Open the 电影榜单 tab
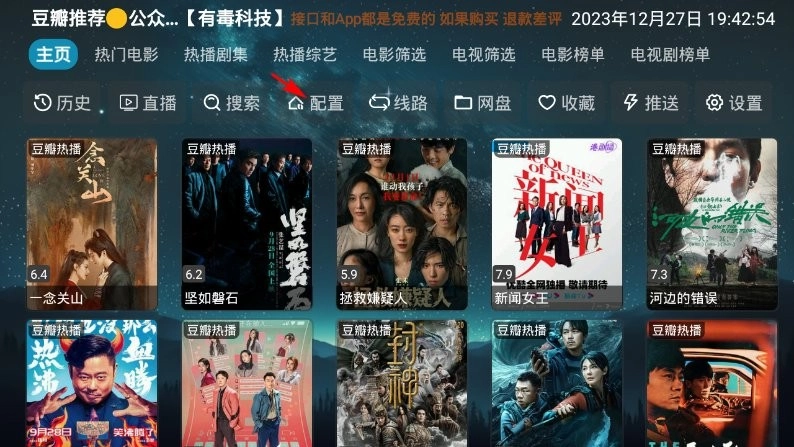 pos(573,55)
